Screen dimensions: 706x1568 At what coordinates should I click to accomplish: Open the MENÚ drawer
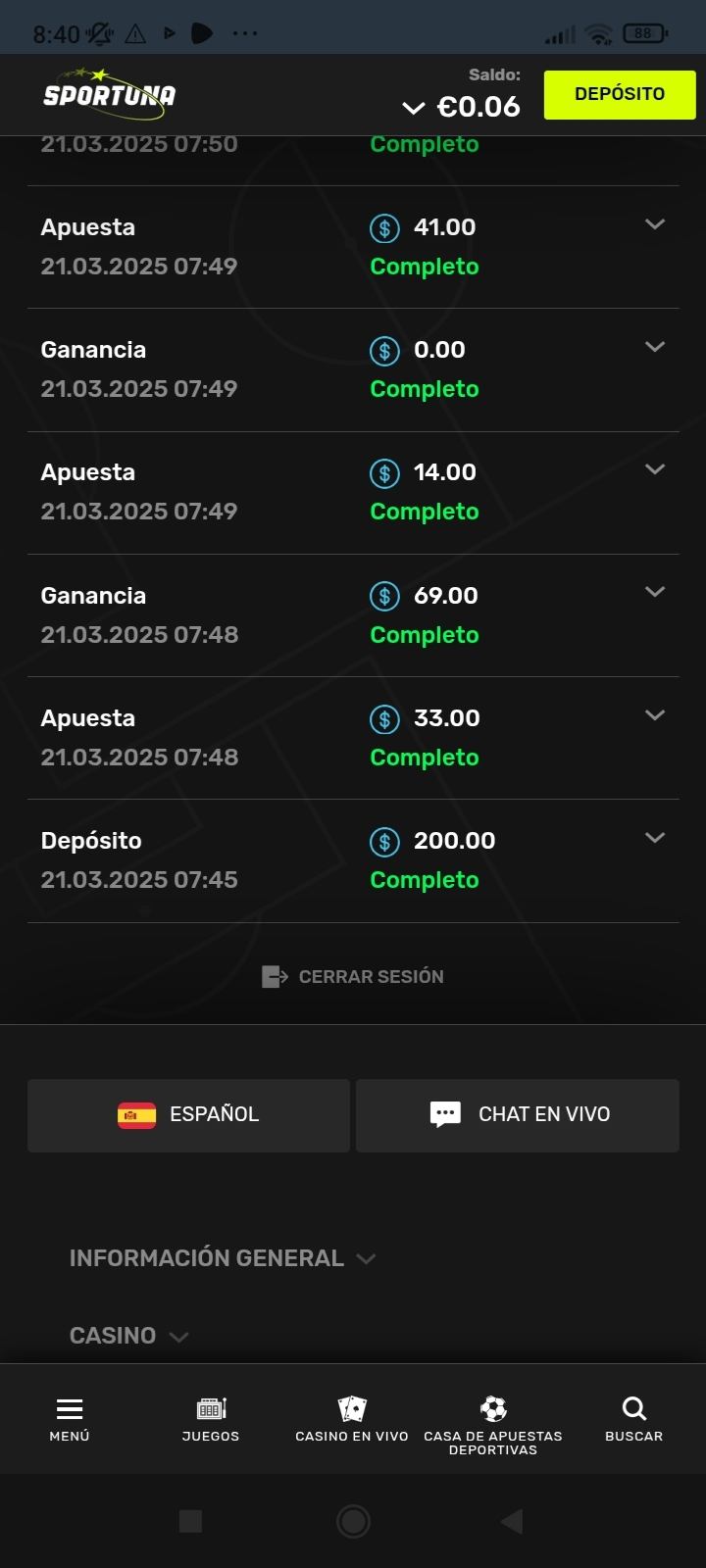click(x=70, y=1419)
